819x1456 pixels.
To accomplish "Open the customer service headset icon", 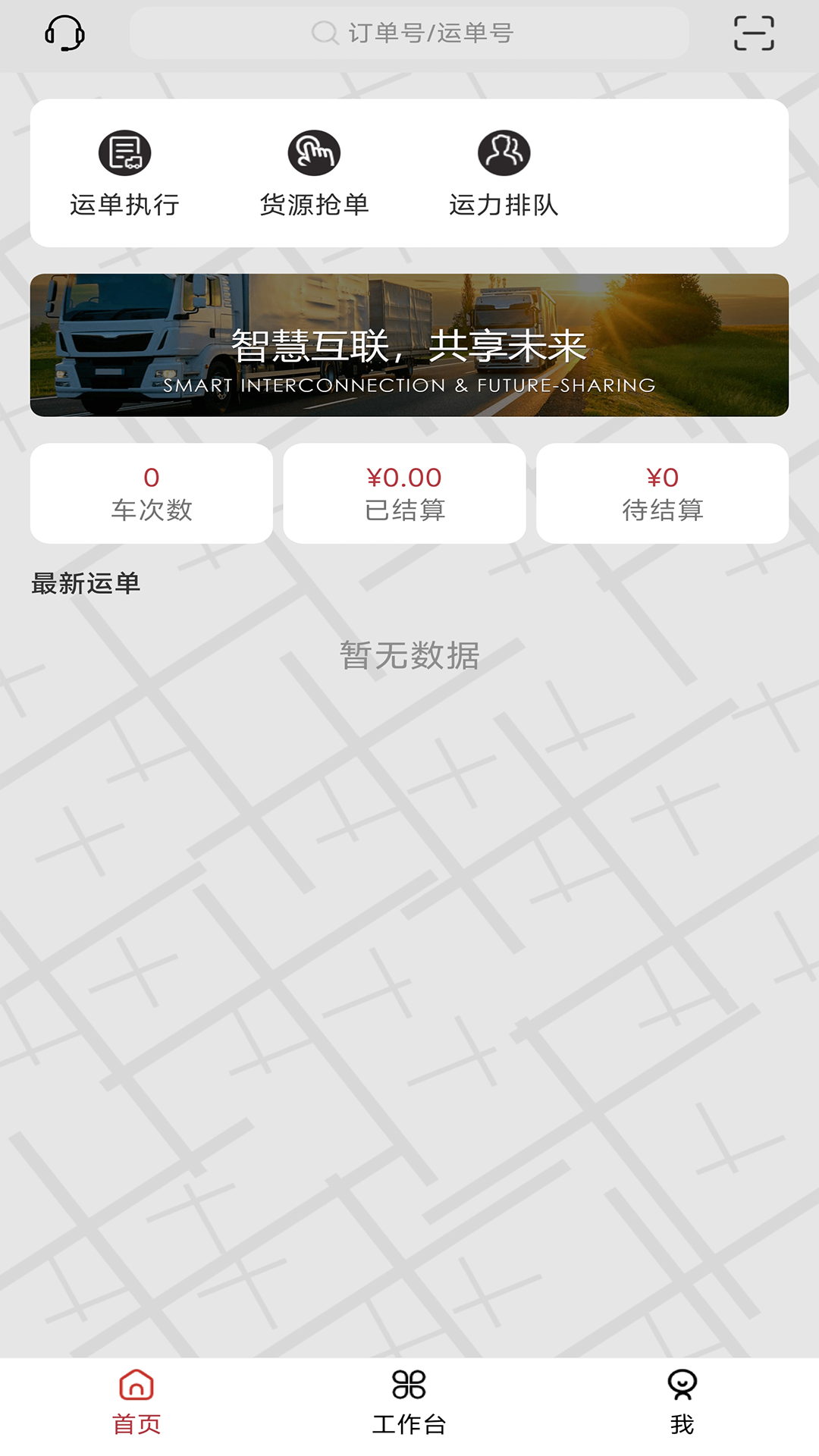I will pos(65,33).
